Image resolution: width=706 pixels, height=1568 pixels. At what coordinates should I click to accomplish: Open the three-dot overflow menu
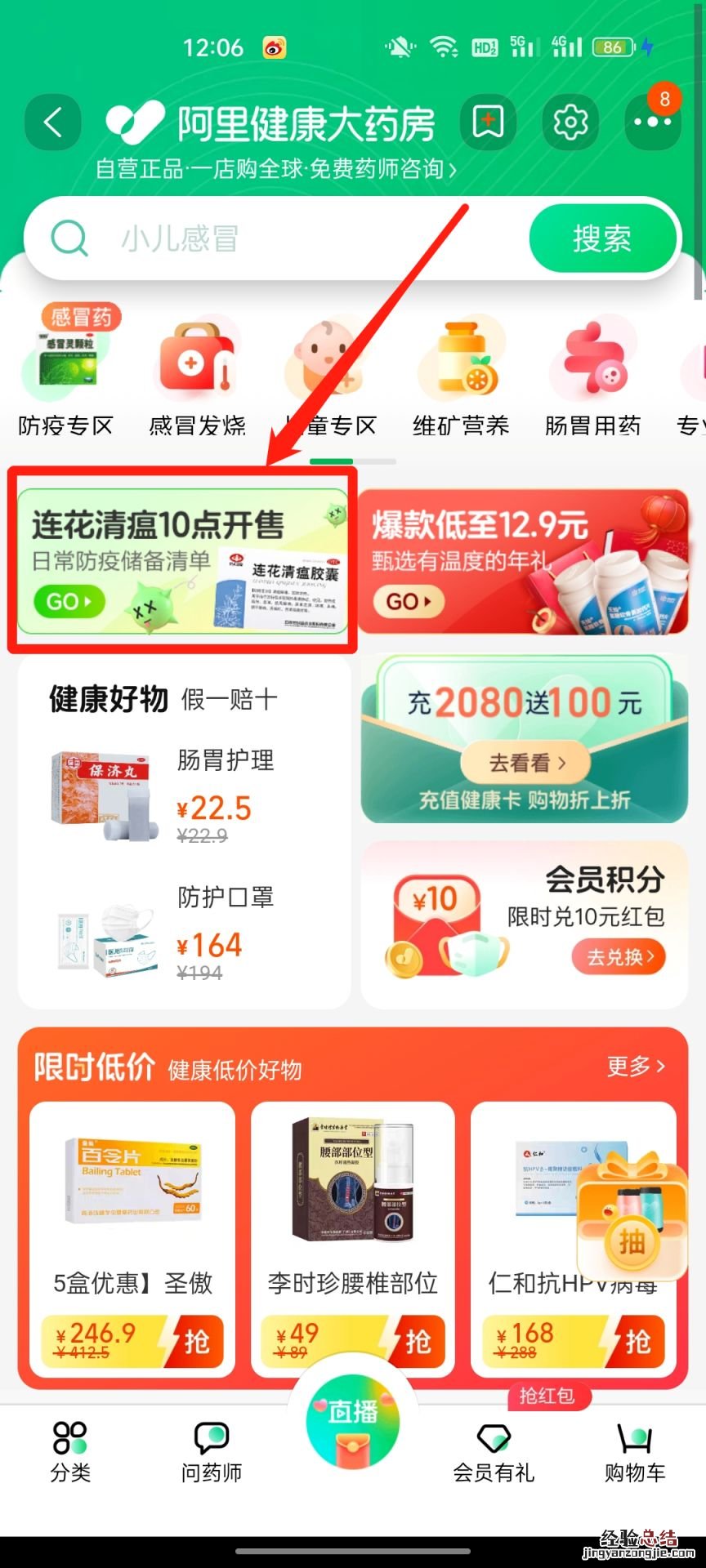tap(652, 123)
